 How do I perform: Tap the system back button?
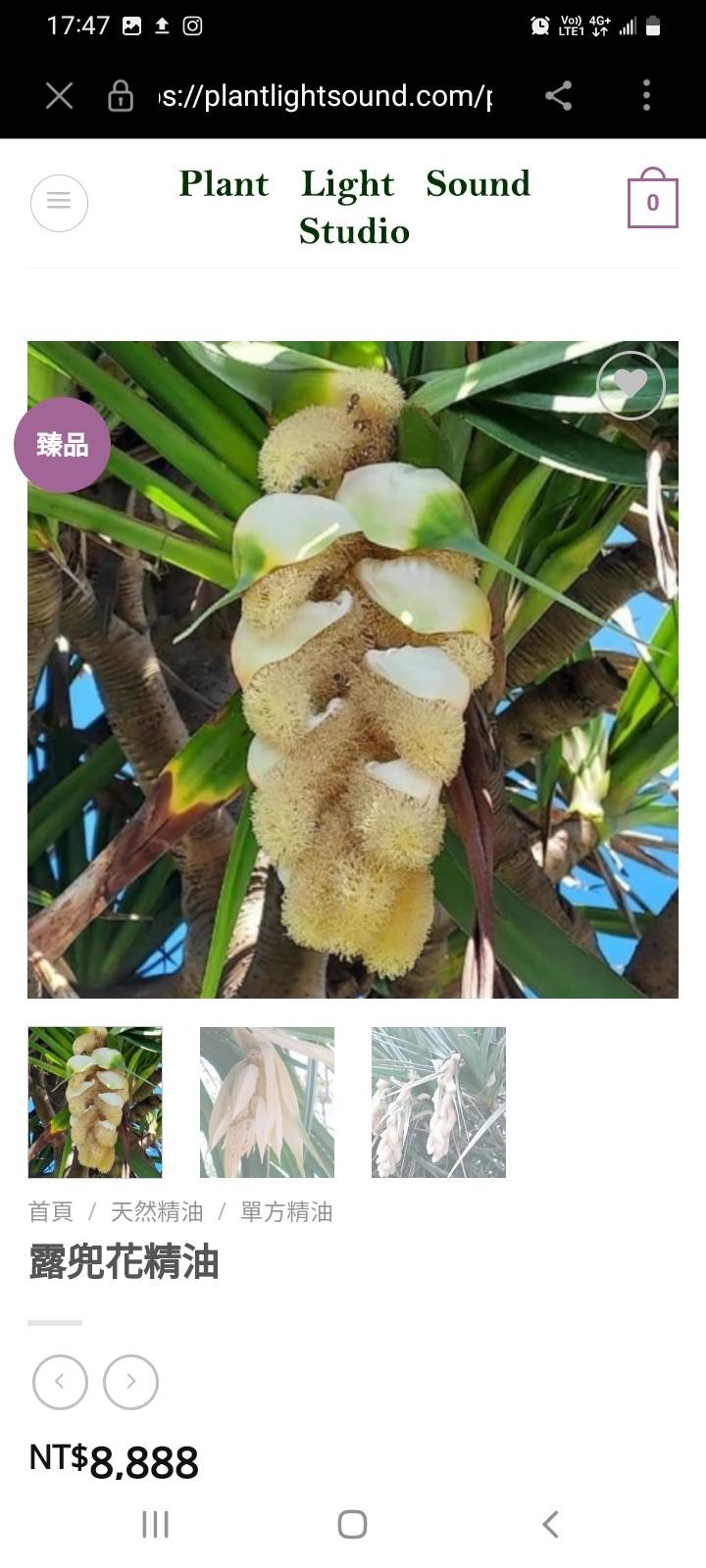pos(550,1524)
